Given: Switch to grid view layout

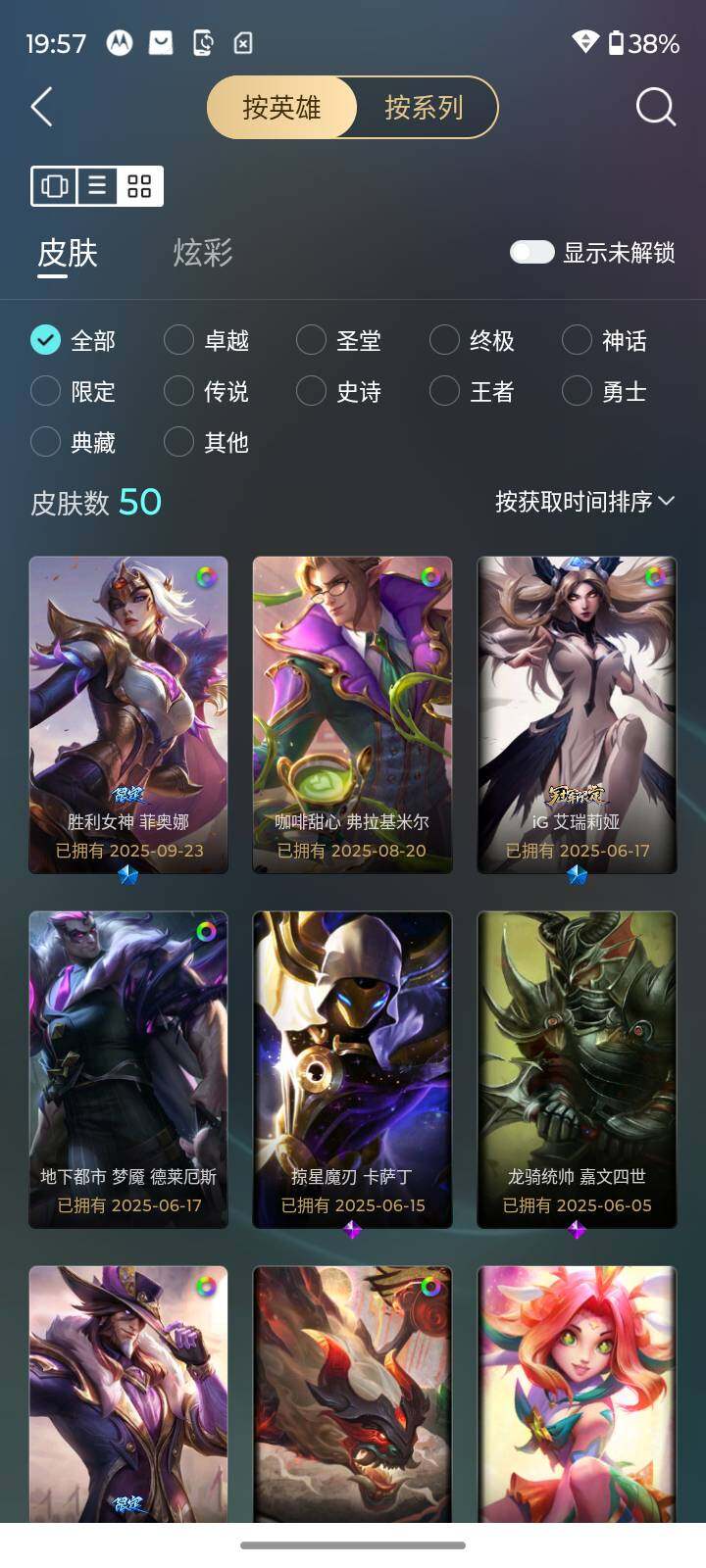Looking at the screenshot, I should [x=139, y=185].
